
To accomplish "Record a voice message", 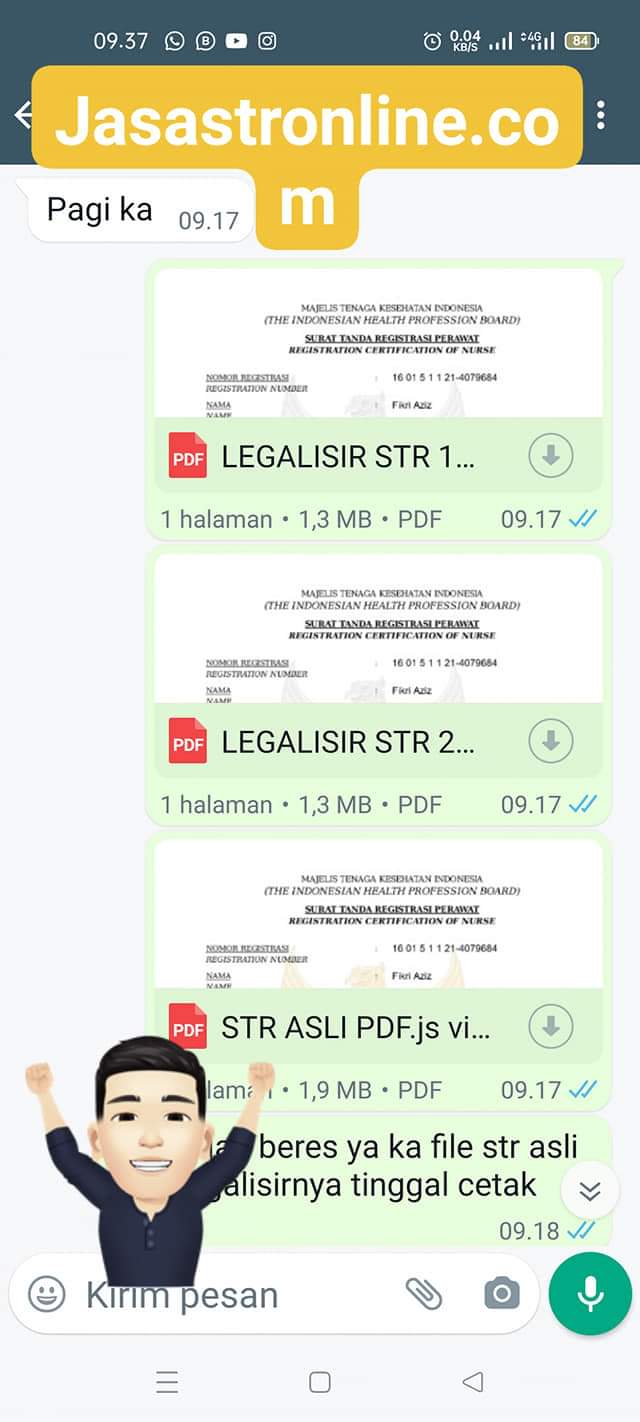I will click(590, 1294).
